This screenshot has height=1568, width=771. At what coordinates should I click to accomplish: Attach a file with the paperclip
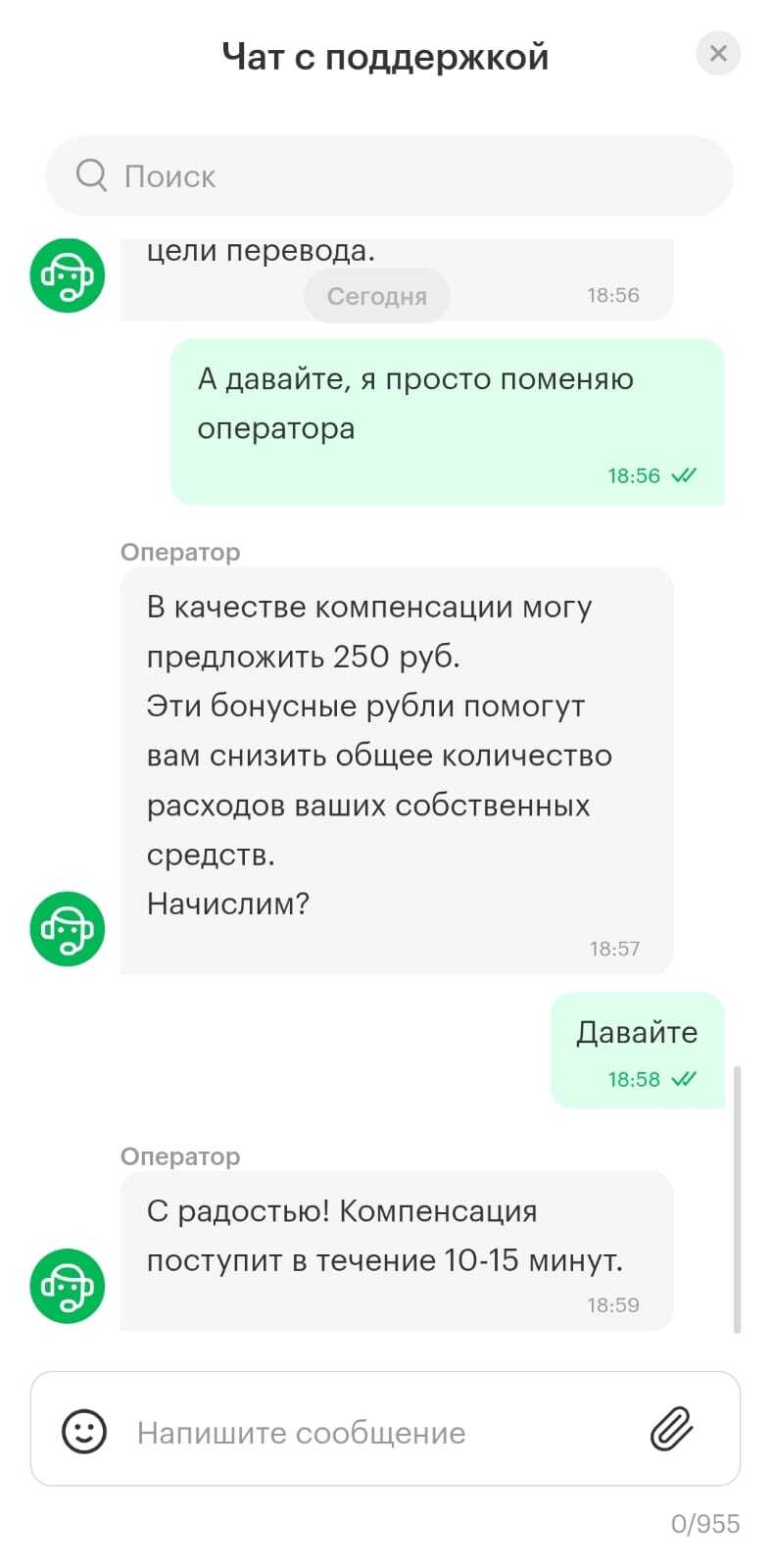(x=672, y=1429)
